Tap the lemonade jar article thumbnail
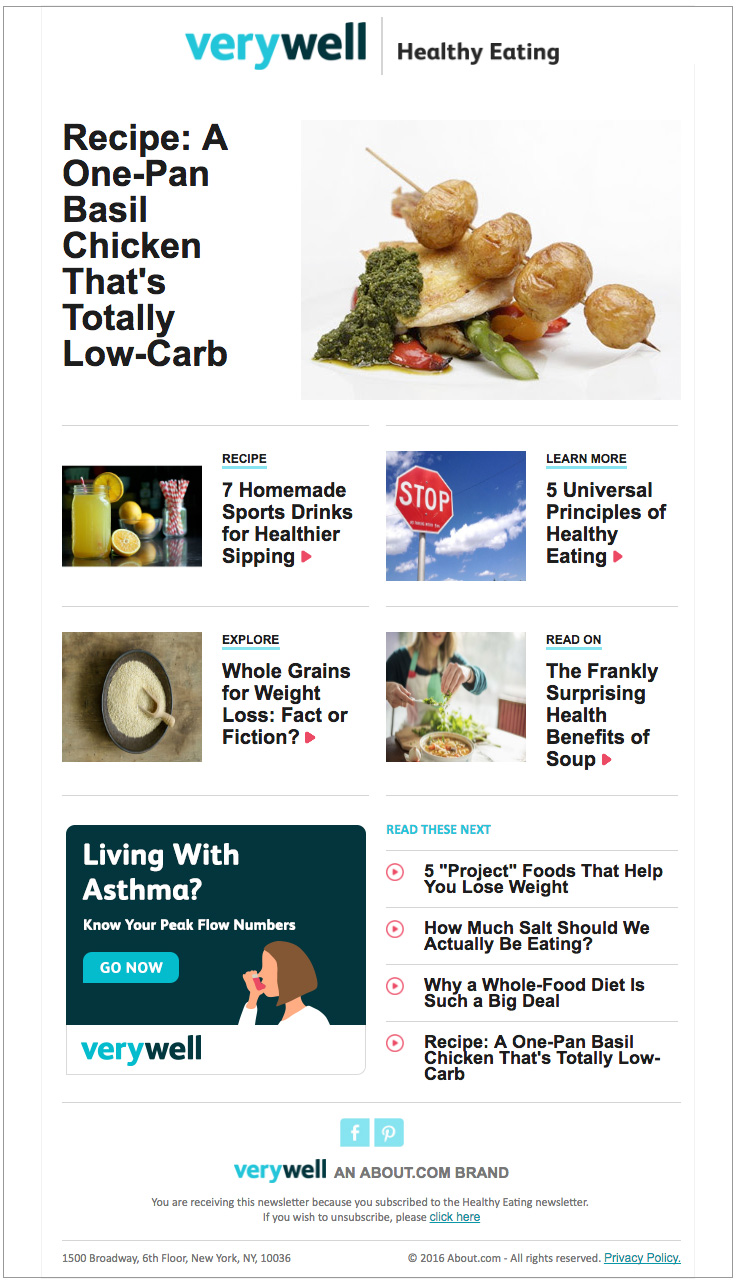Viewport: 737px width, 1282px height. tap(132, 516)
